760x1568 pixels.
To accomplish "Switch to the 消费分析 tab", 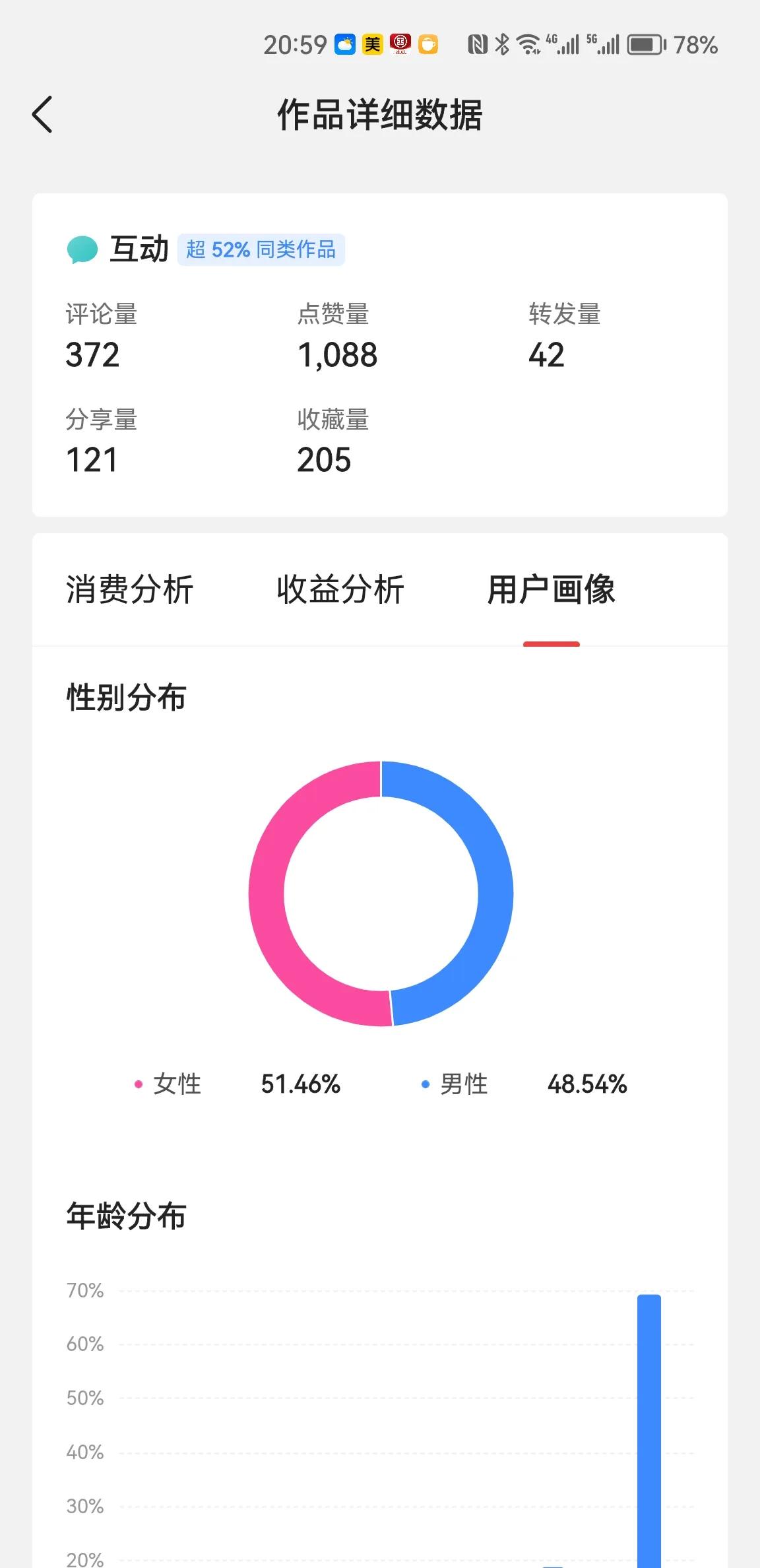I will point(129,589).
